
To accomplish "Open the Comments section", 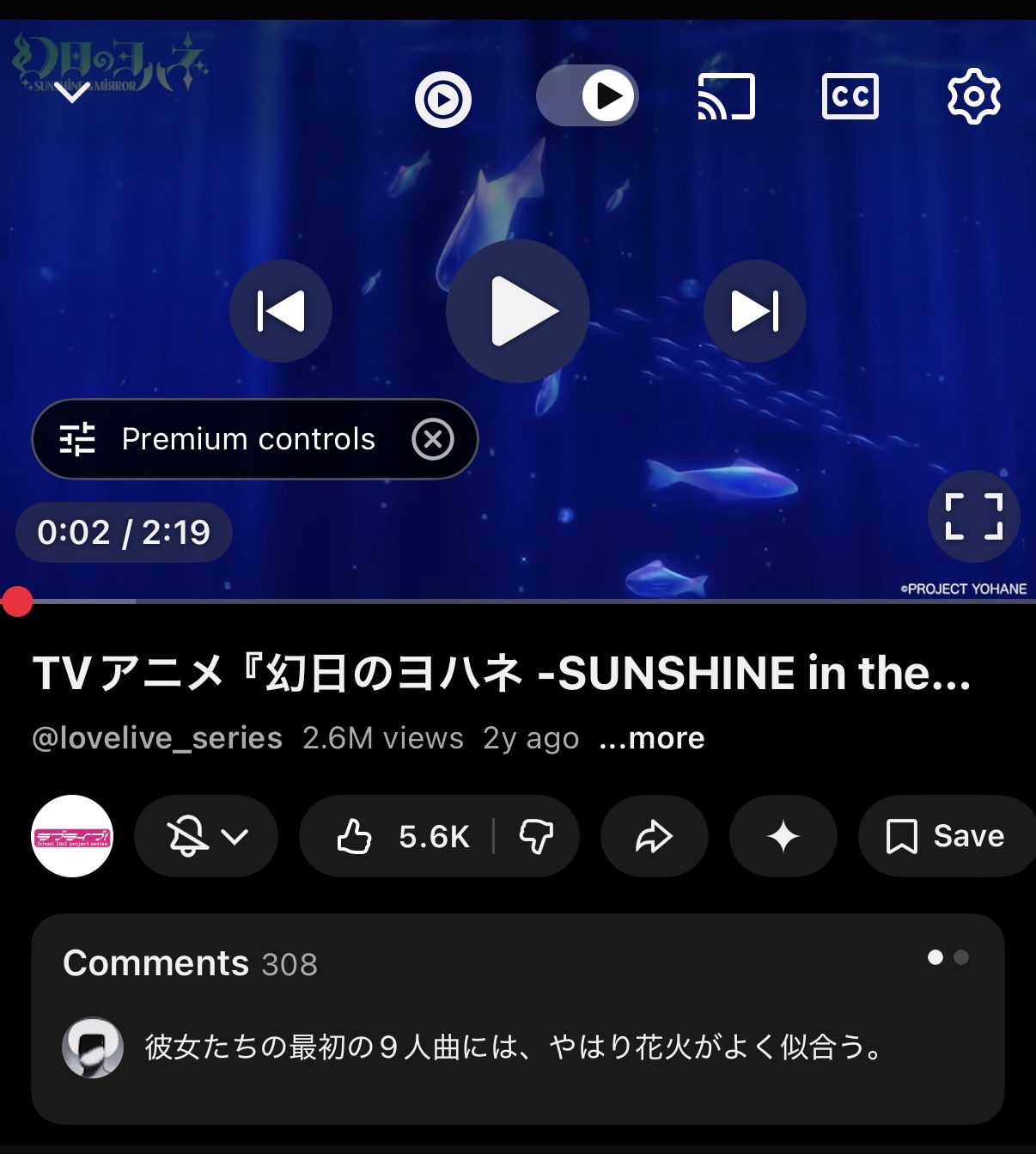I will [518, 1019].
